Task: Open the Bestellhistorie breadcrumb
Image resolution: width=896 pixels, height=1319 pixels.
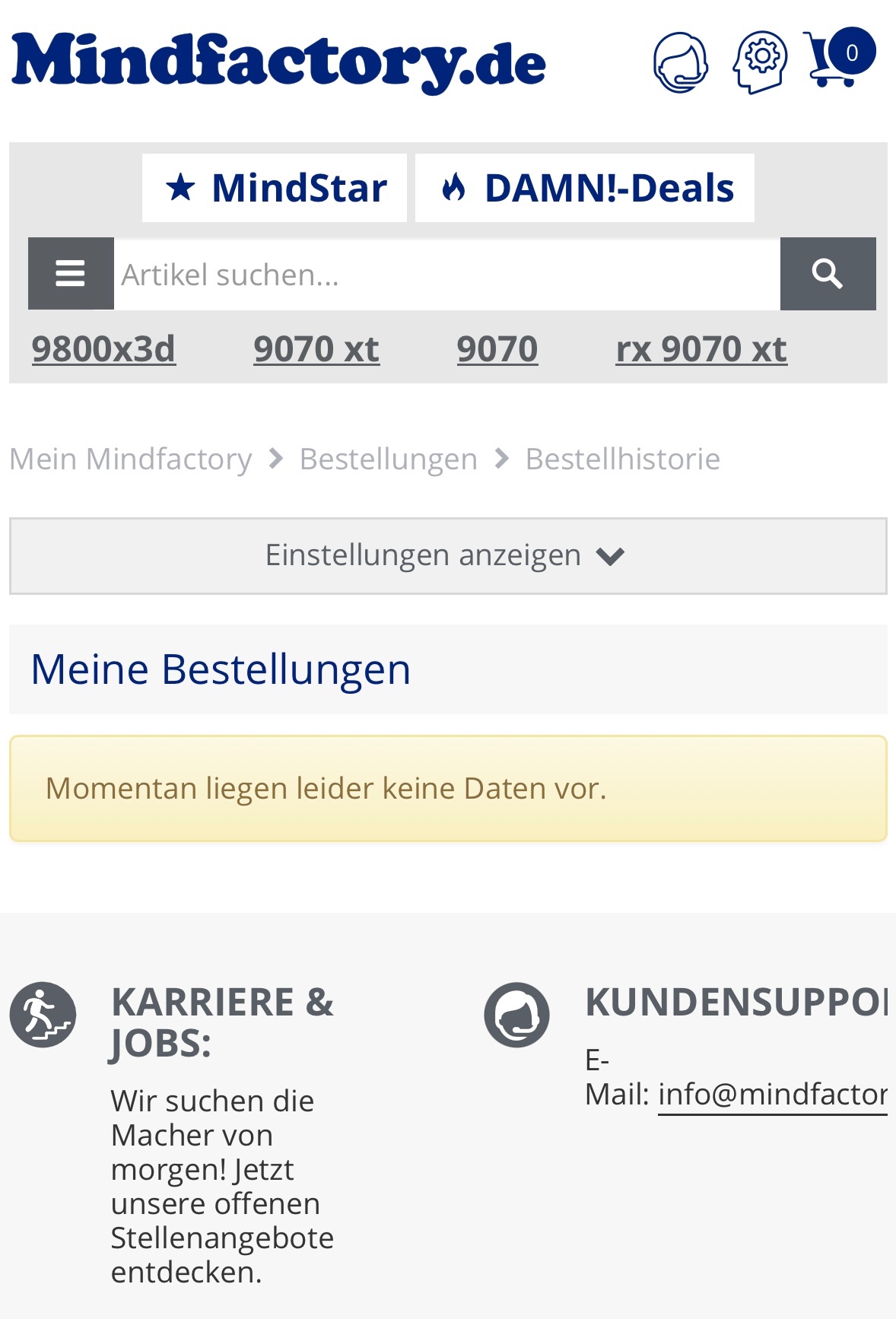Action: click(x=622, y=459)
